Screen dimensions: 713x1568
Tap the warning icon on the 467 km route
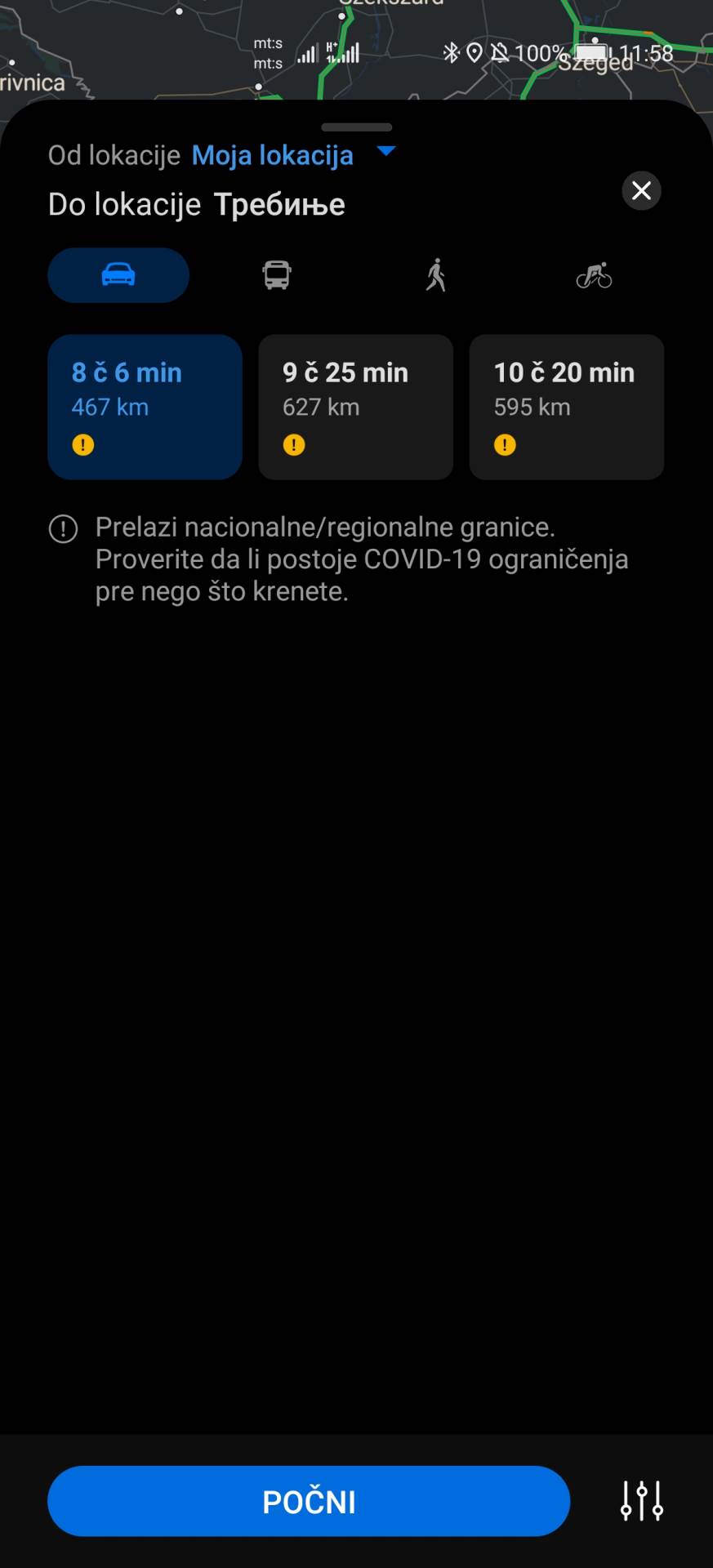click(x=82, y=444)
